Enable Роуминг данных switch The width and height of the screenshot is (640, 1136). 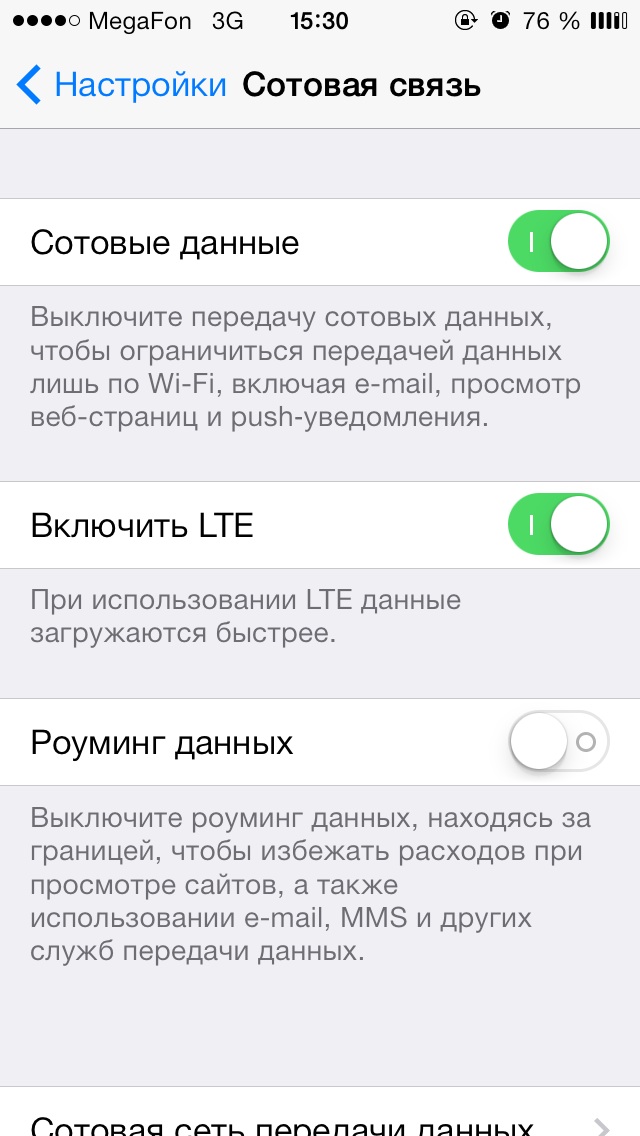tap(558, 742)
